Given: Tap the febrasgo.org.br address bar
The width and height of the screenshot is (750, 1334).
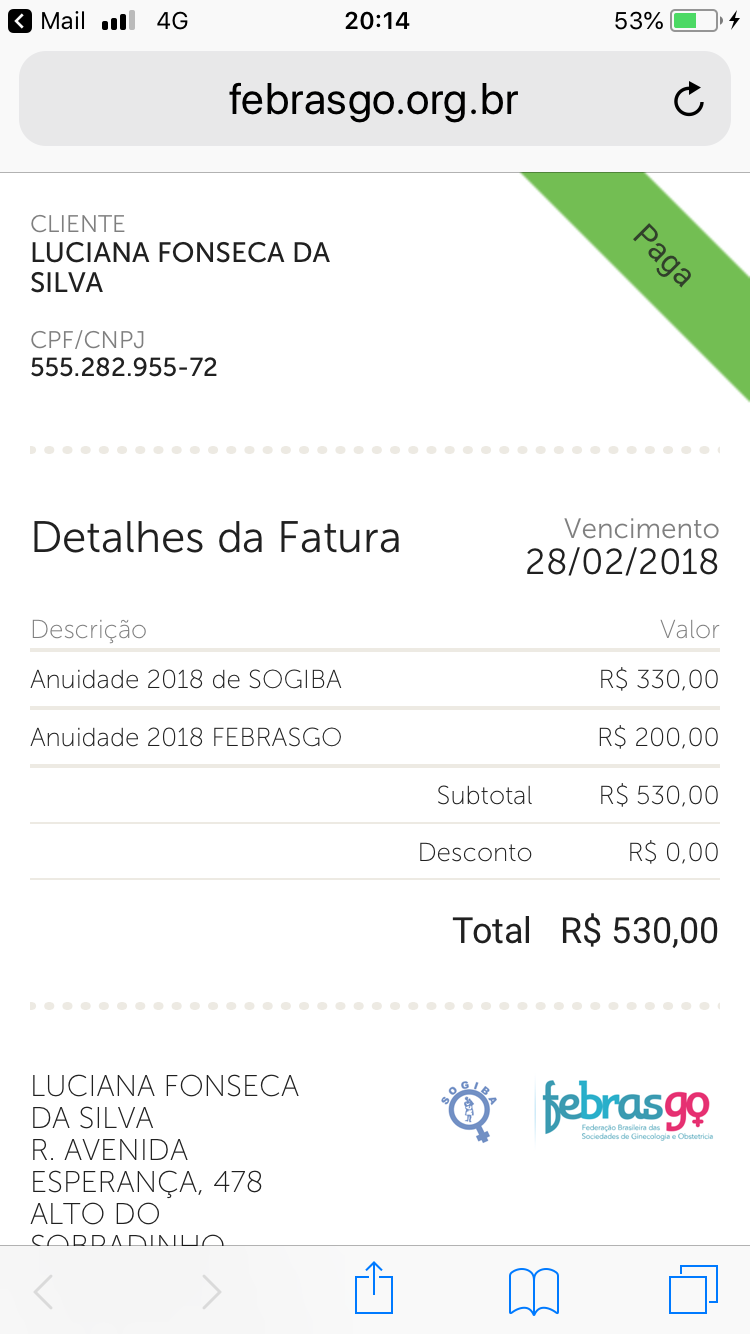Looking at the screenshot, I should pyautogui.click(x=373, y=100).
